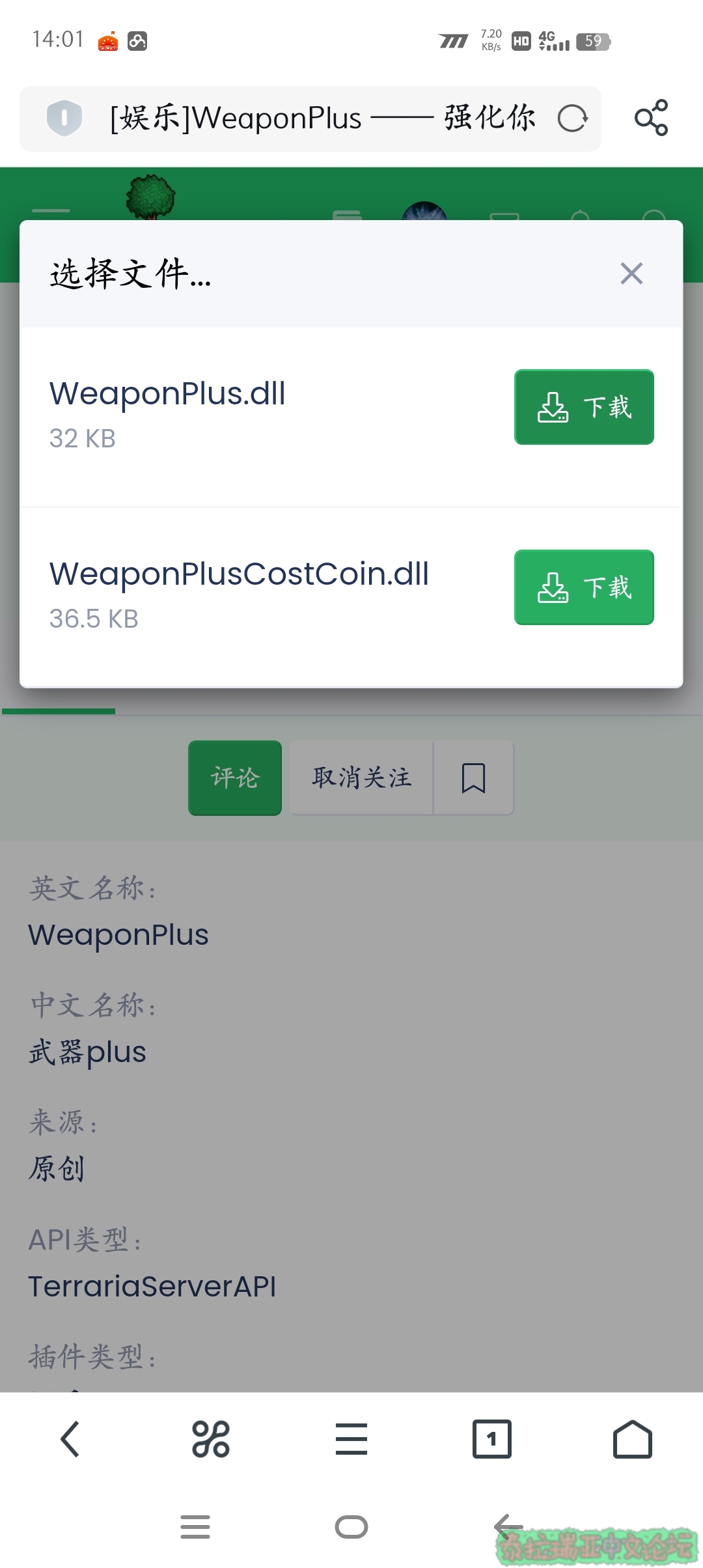Screen dimensions: 703x1568
Task: View open tabs
Action: coord(492,1439)
